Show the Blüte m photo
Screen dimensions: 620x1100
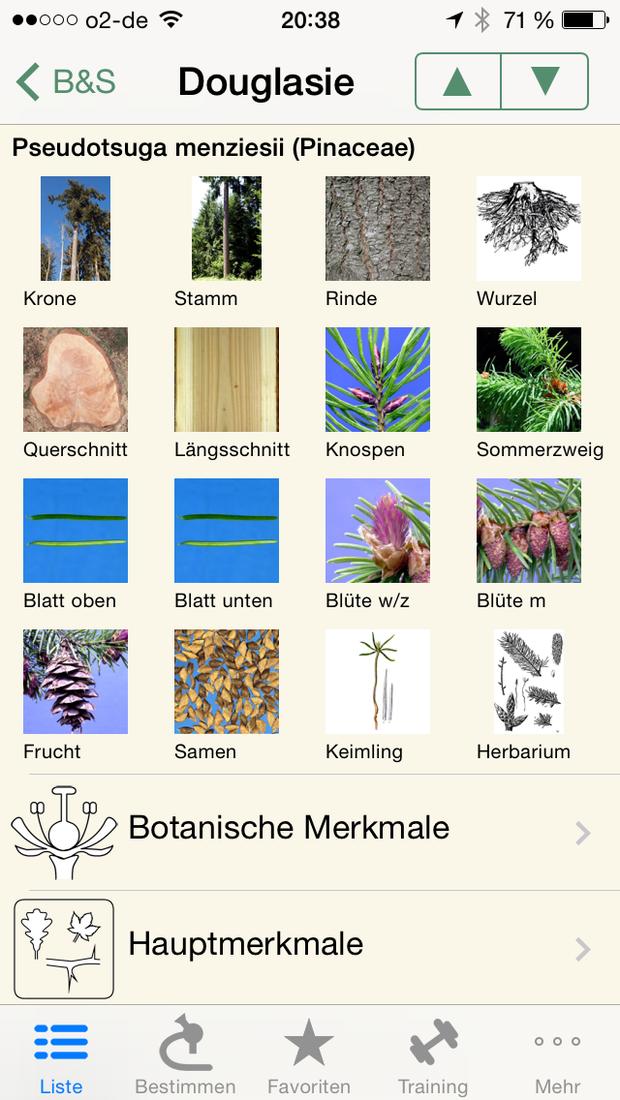coord(529,530)
